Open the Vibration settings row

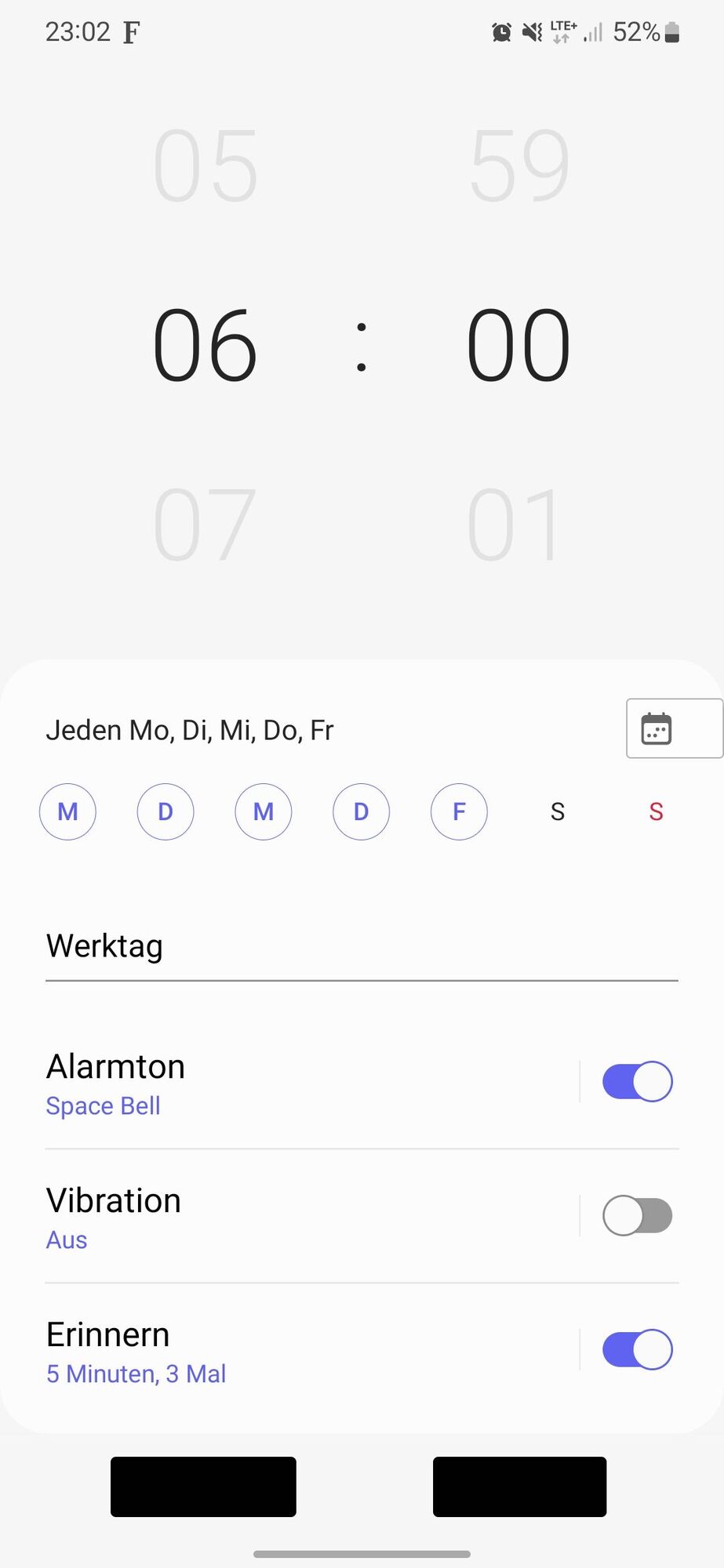(298, 1218)
